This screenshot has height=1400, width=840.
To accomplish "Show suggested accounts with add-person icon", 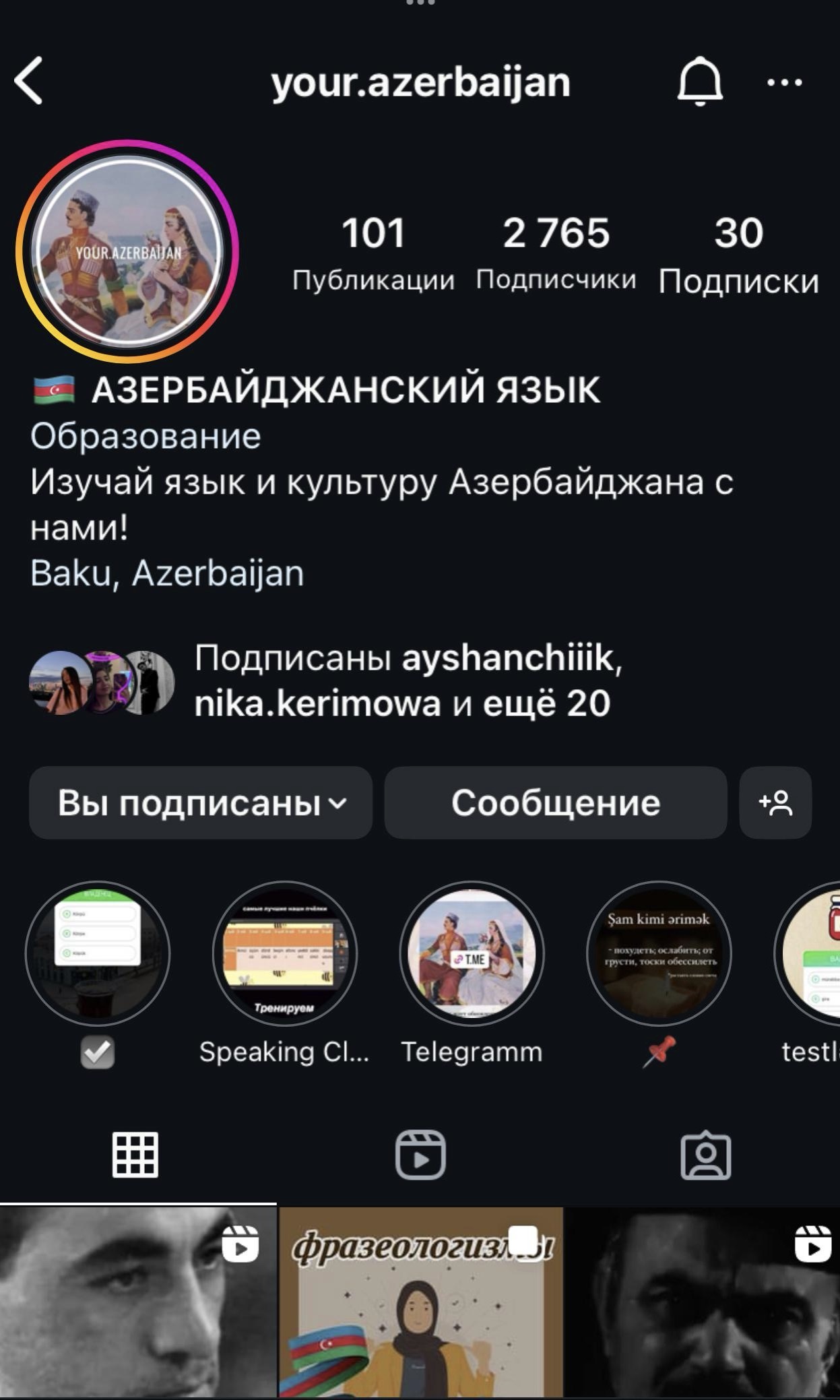I will [x=775, y=802].
